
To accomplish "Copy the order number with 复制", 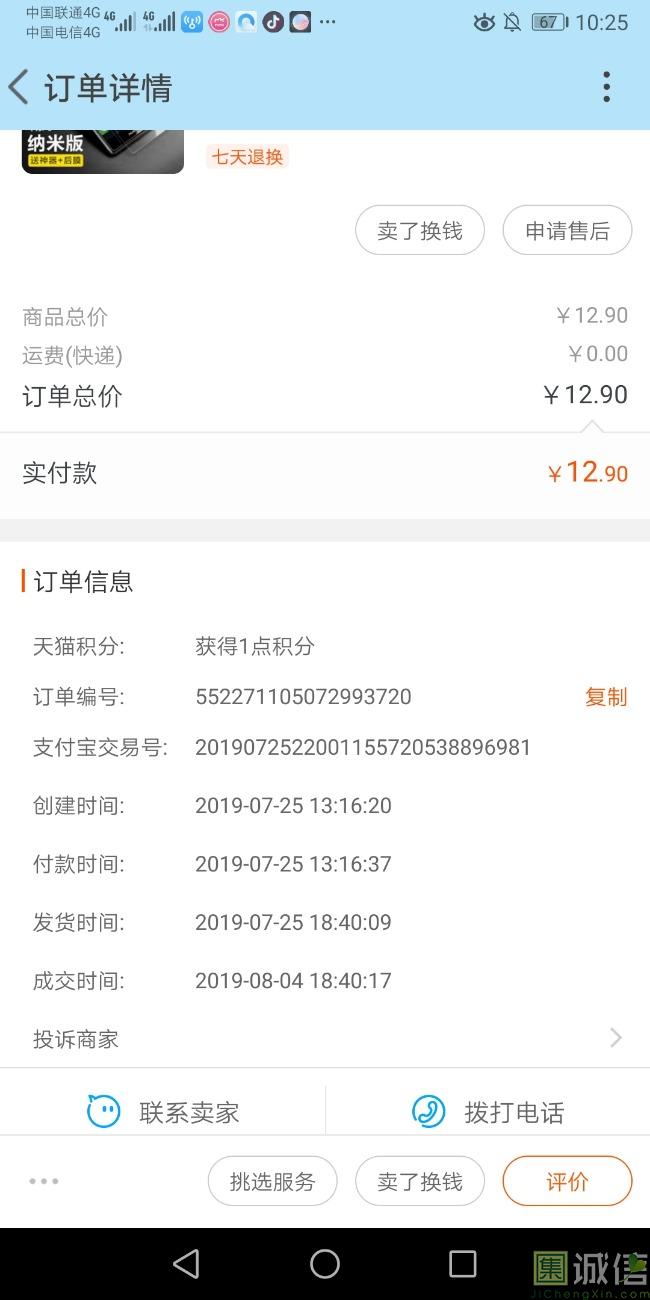I will point(606,697).
